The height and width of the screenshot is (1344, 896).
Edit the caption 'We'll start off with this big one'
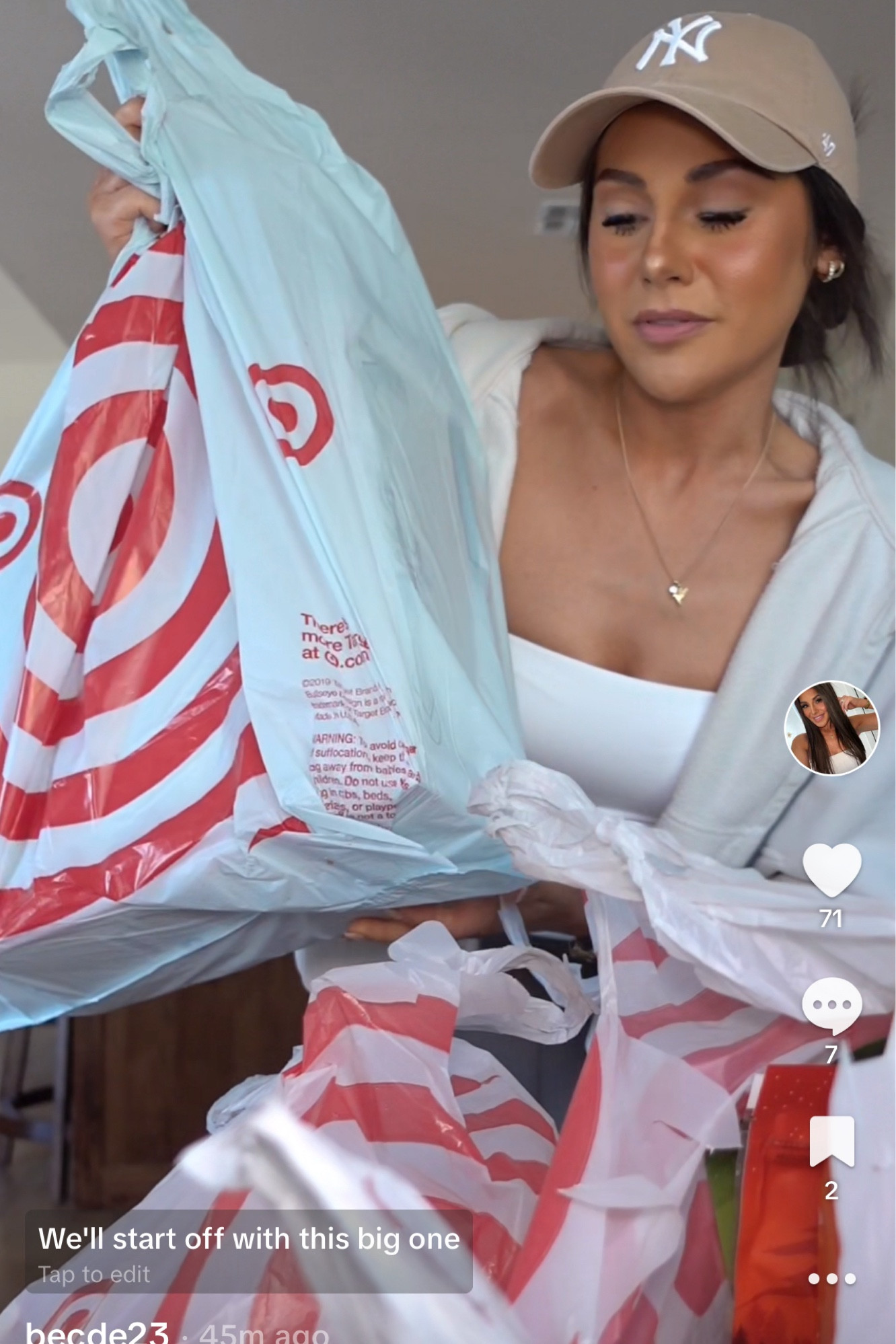pos(249,1251)
